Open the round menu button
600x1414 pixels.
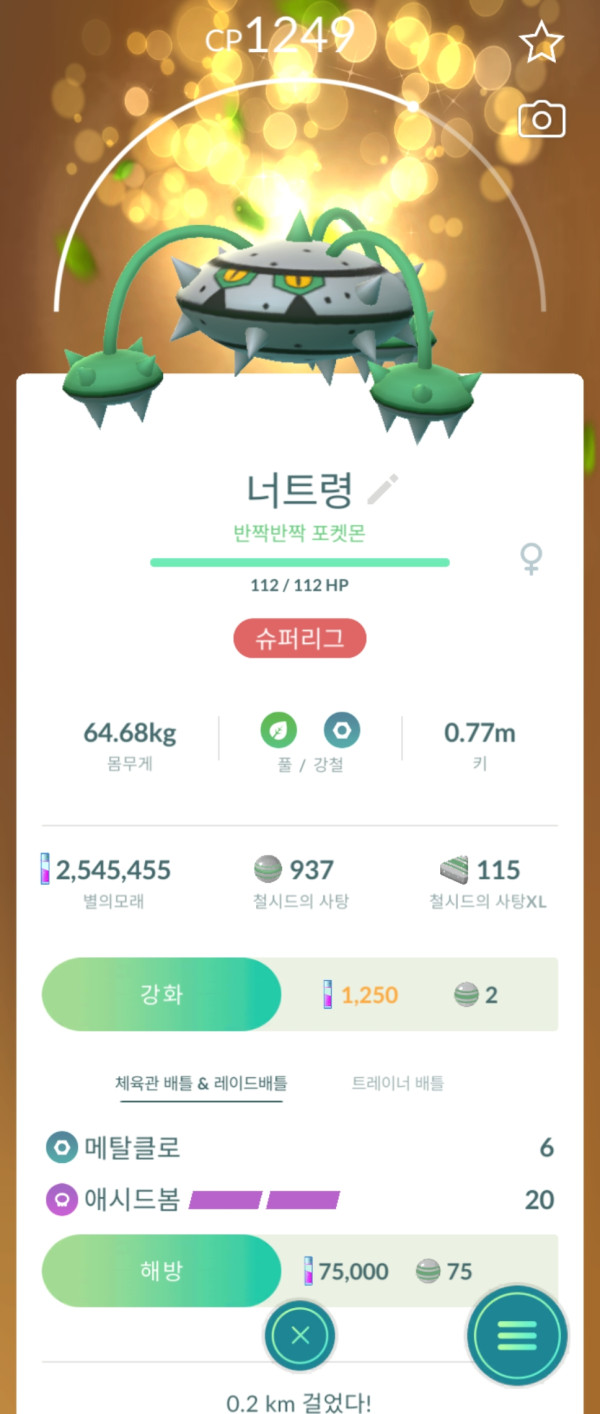click(517, 1336)
